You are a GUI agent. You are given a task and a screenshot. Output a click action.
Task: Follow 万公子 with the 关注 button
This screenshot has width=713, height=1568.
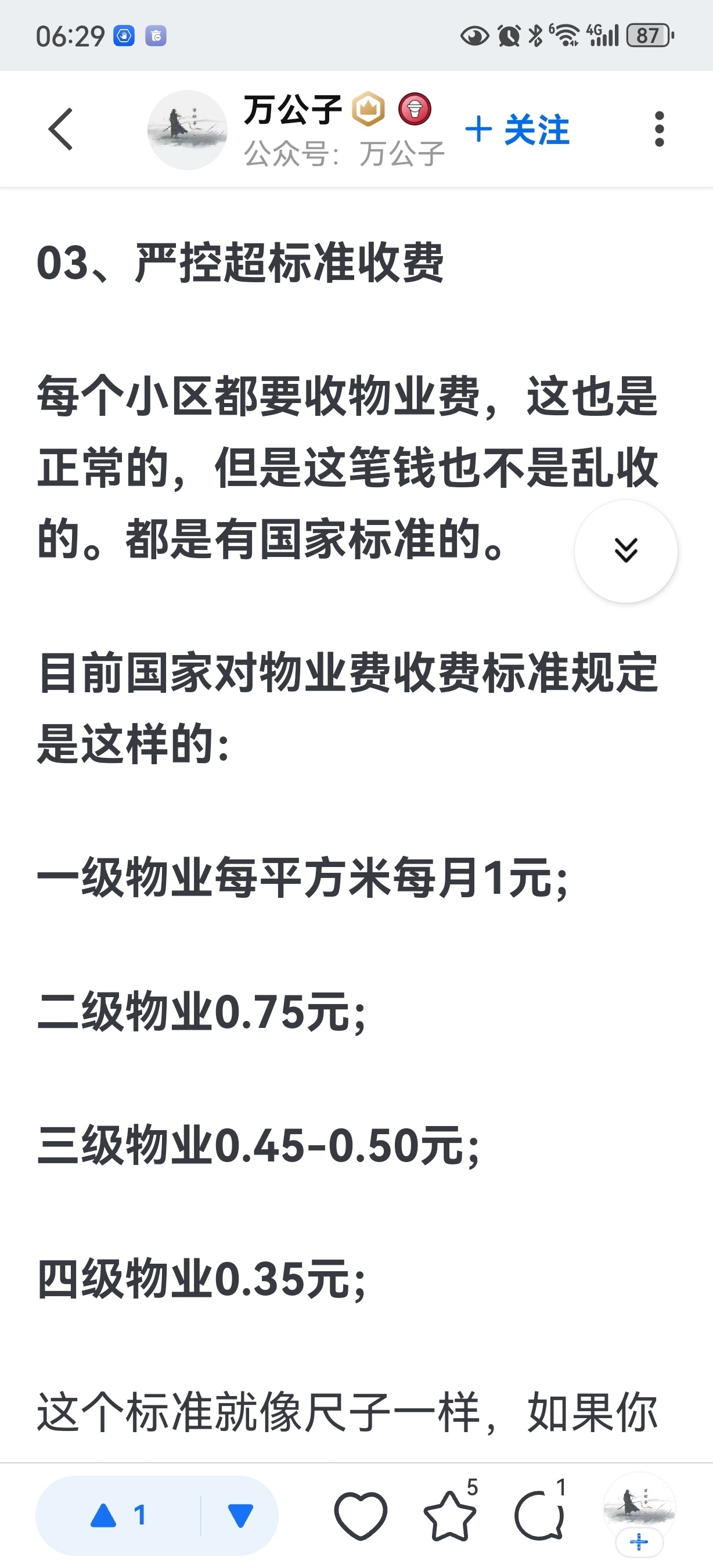click(x=518, y=130)
